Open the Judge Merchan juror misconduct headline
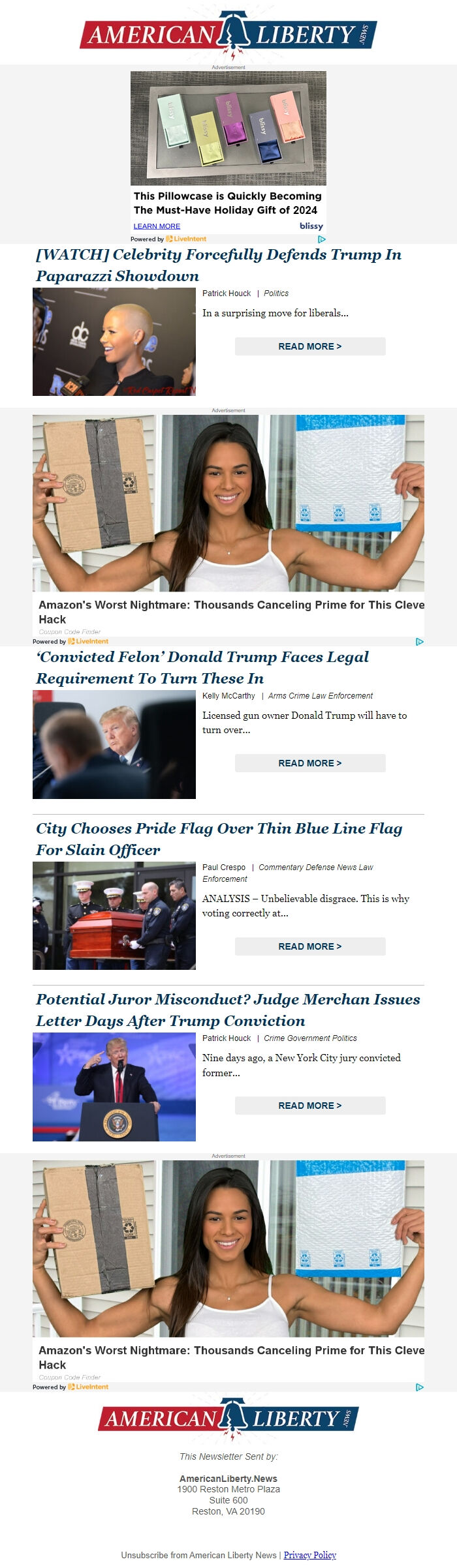The width and height of the screenshot is (457, 1568). coord(228,1010)
